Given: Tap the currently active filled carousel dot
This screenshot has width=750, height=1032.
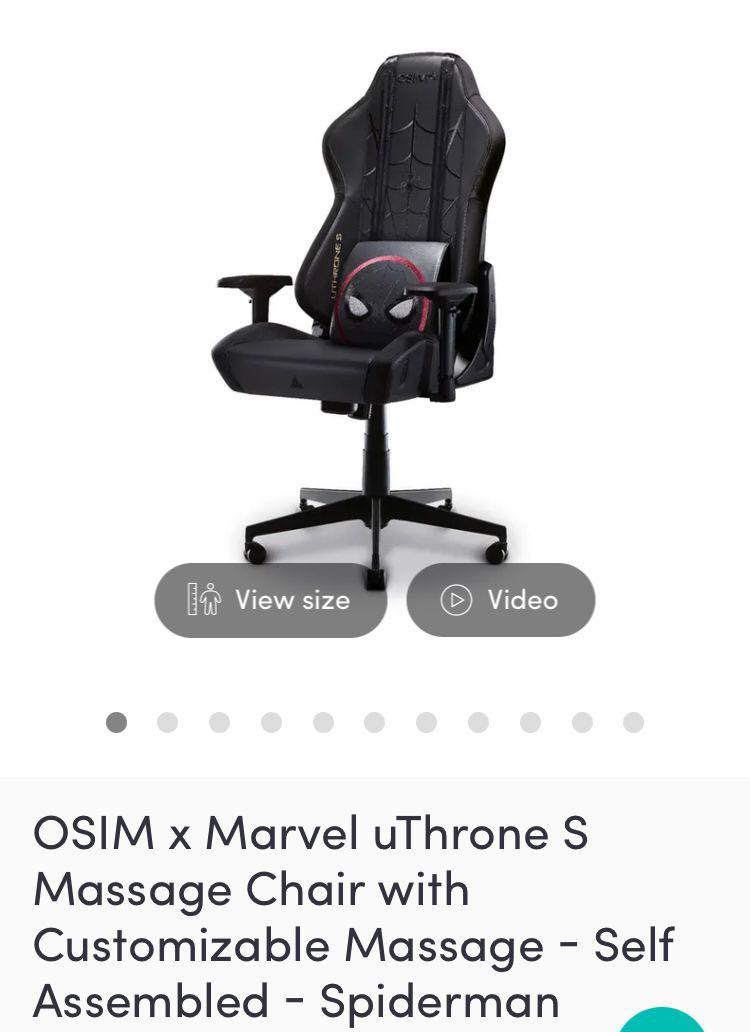Looking at the screenshot, I should click(117, 721).
